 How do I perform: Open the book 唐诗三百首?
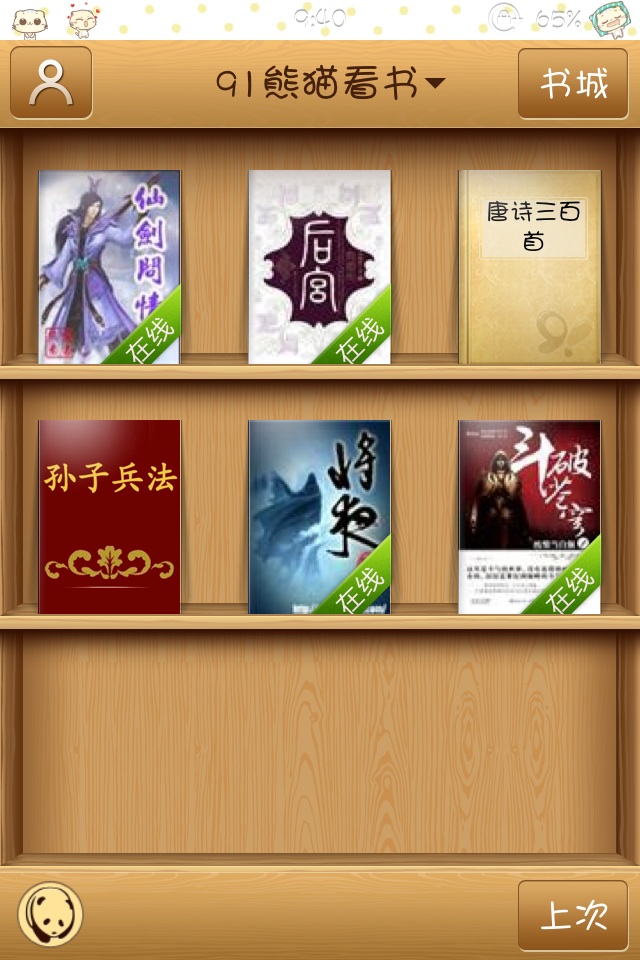click(529, 267)
